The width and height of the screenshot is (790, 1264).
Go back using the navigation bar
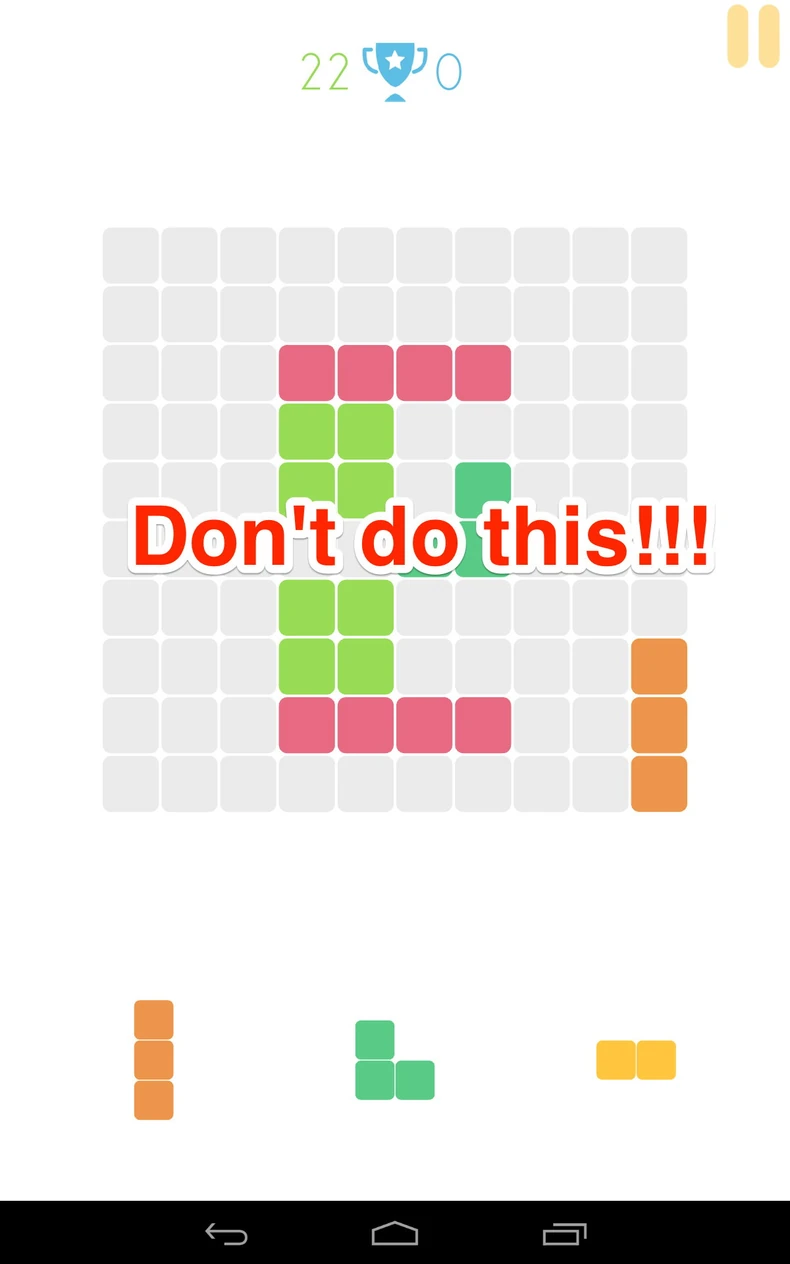click(226, 1234)
